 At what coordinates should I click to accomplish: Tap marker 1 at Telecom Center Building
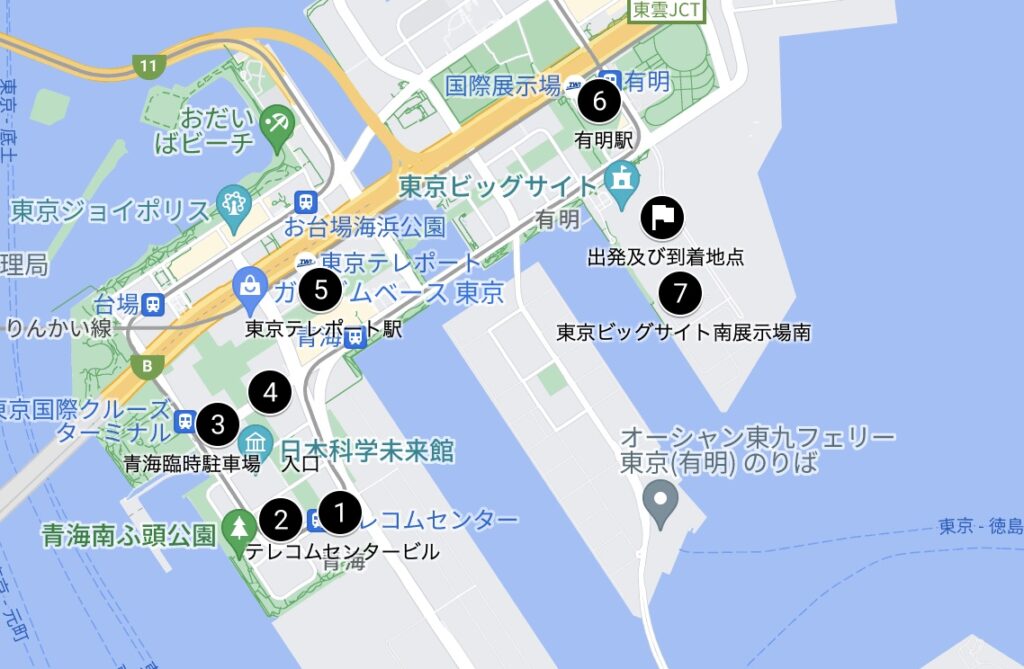pos(340,514)
